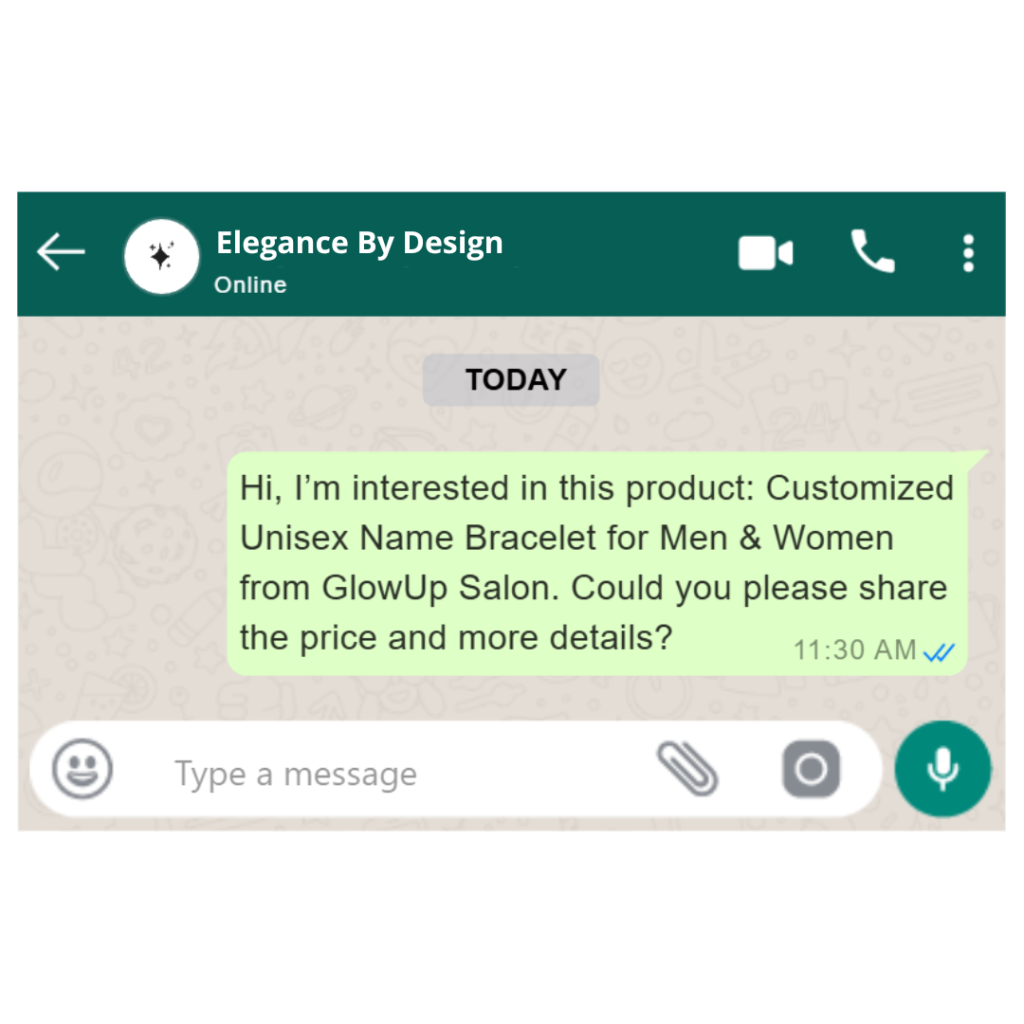Place a voice call to Elegance By Design
1024x1024 pixels.
coord(872,252)
